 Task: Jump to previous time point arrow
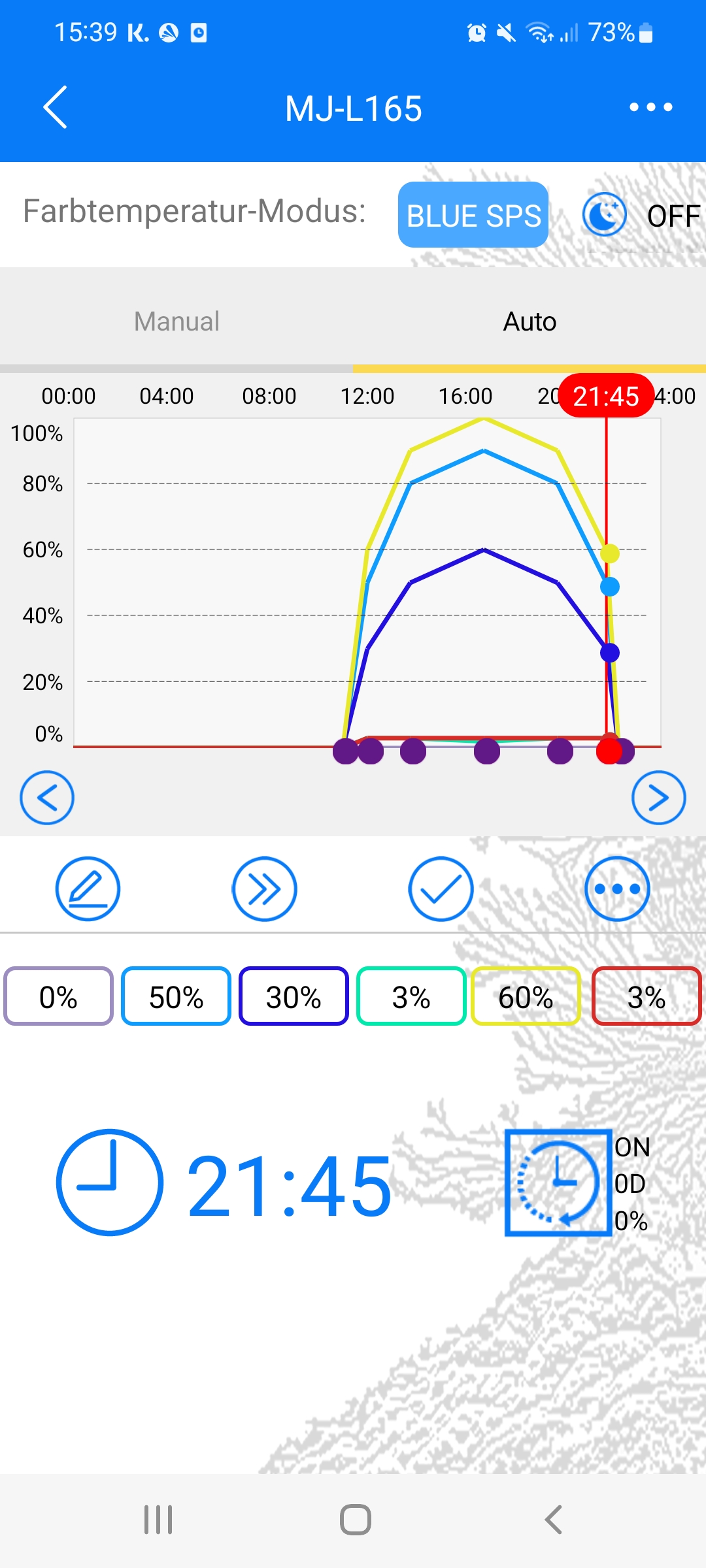pyautogui.click(x=47, y=798)
